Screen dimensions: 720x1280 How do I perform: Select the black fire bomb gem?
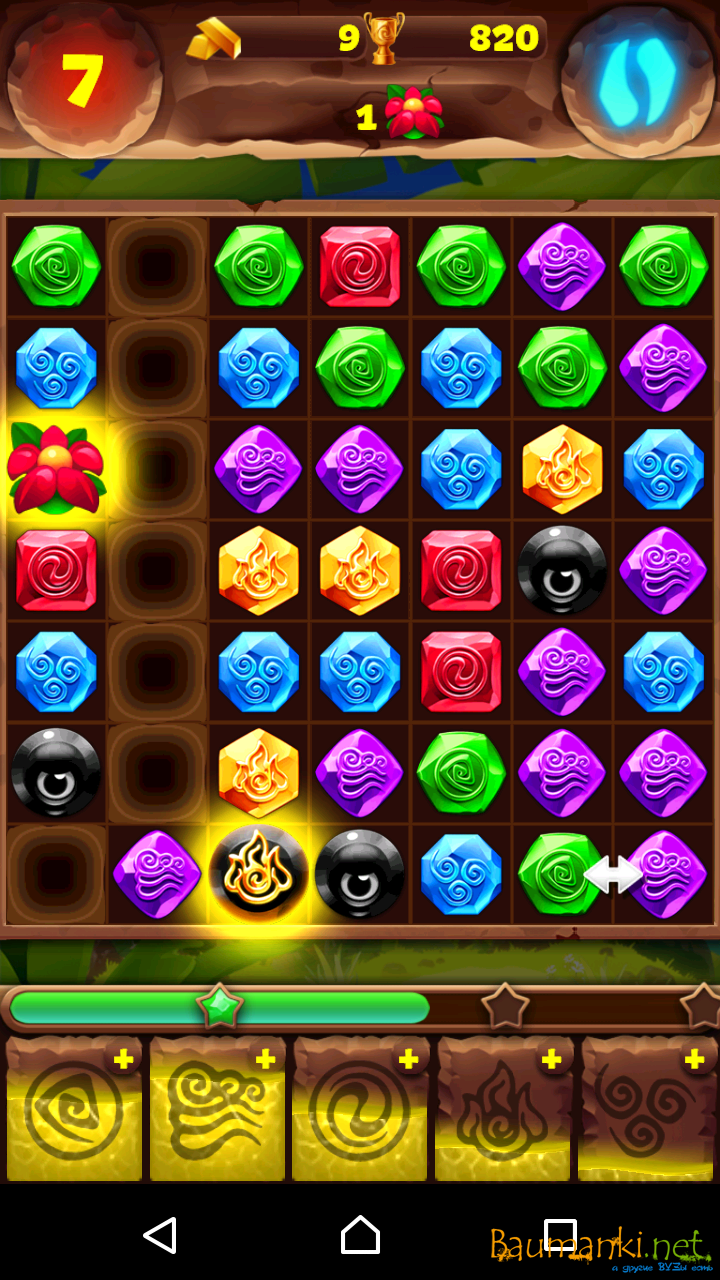(x=258, y=872)
